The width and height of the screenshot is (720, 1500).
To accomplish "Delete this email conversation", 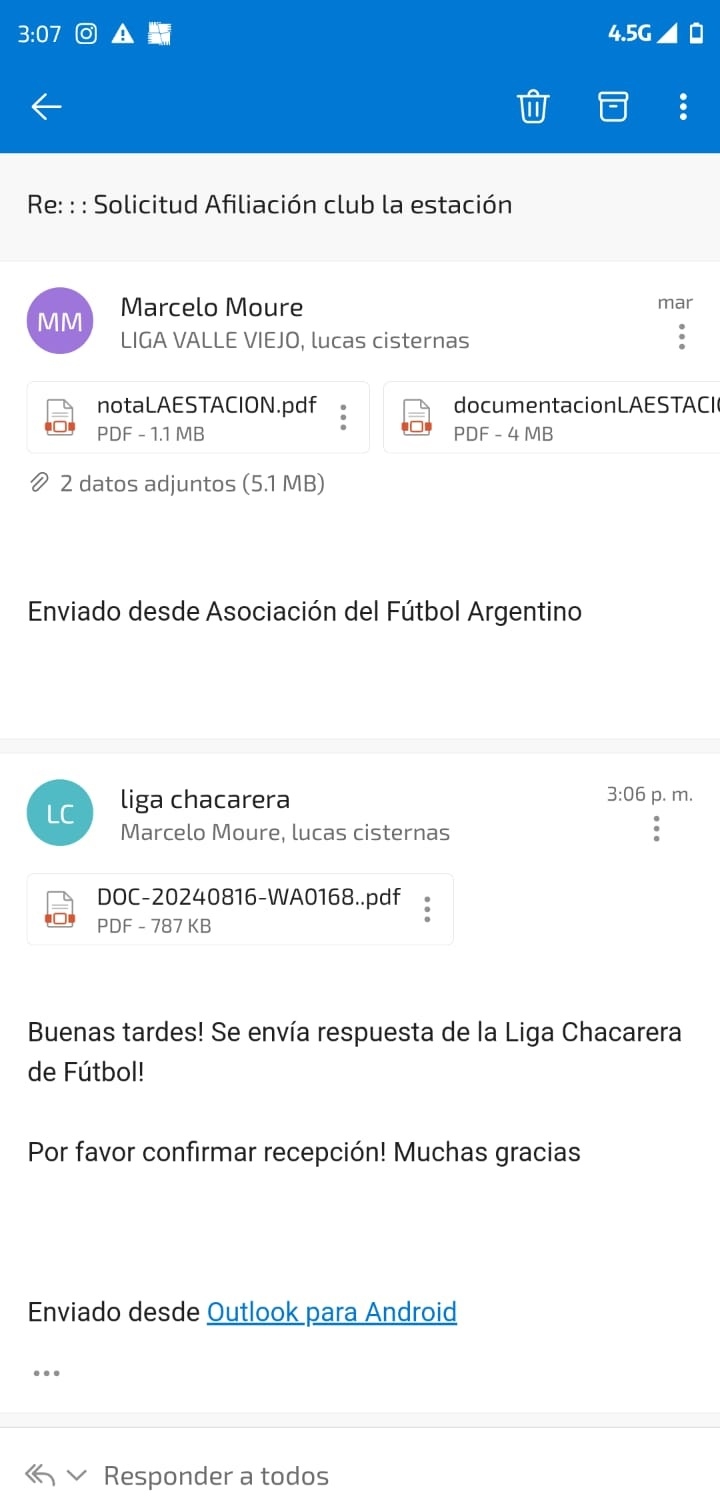I will (x=533, y=106).
